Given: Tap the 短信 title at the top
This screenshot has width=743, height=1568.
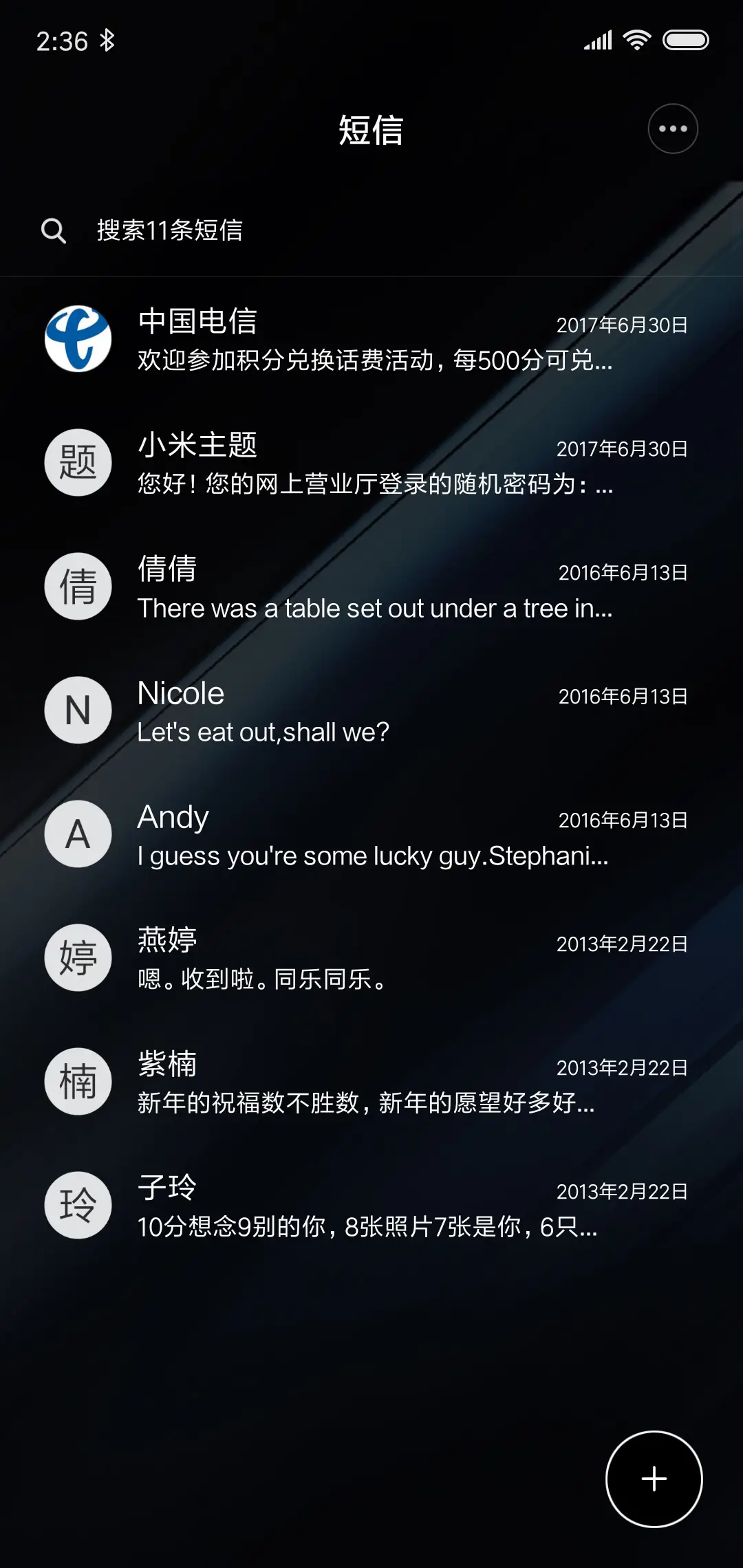Looking at the screenshot, I should 371,130.
